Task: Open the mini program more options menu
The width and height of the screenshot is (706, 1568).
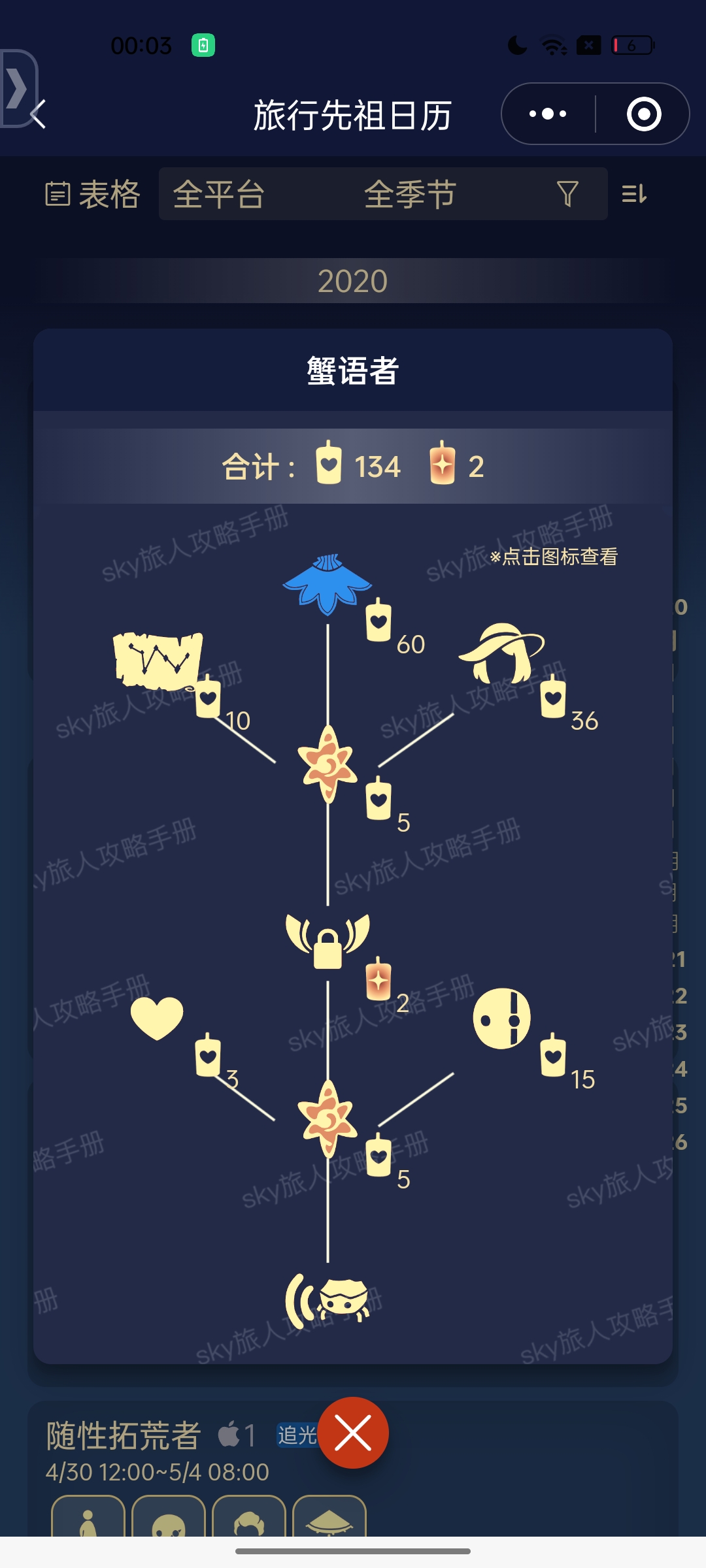Action: [548, 114]
